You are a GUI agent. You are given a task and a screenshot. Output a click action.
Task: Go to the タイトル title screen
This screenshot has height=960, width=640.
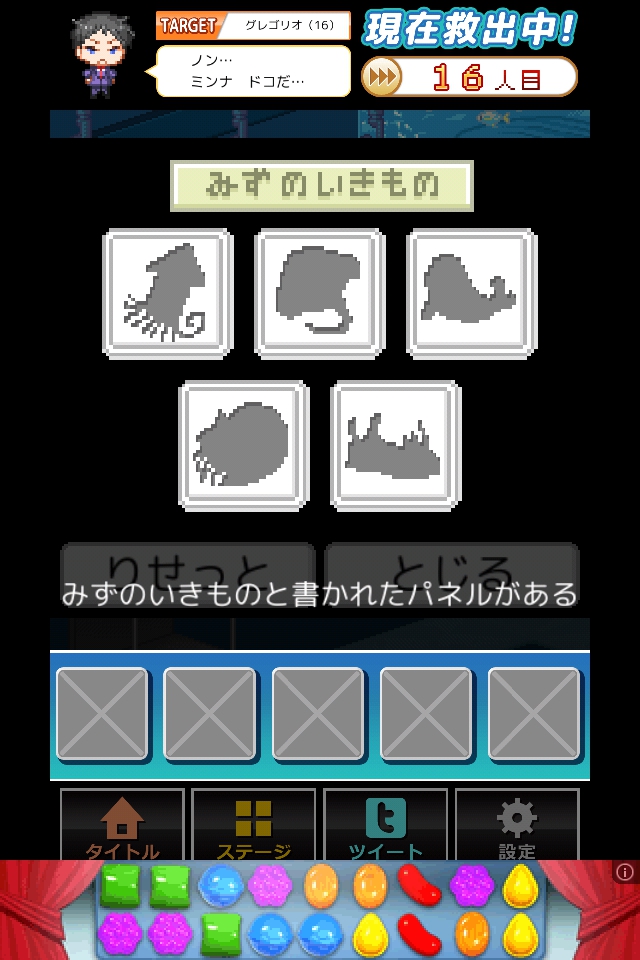(x=122, y=826)
